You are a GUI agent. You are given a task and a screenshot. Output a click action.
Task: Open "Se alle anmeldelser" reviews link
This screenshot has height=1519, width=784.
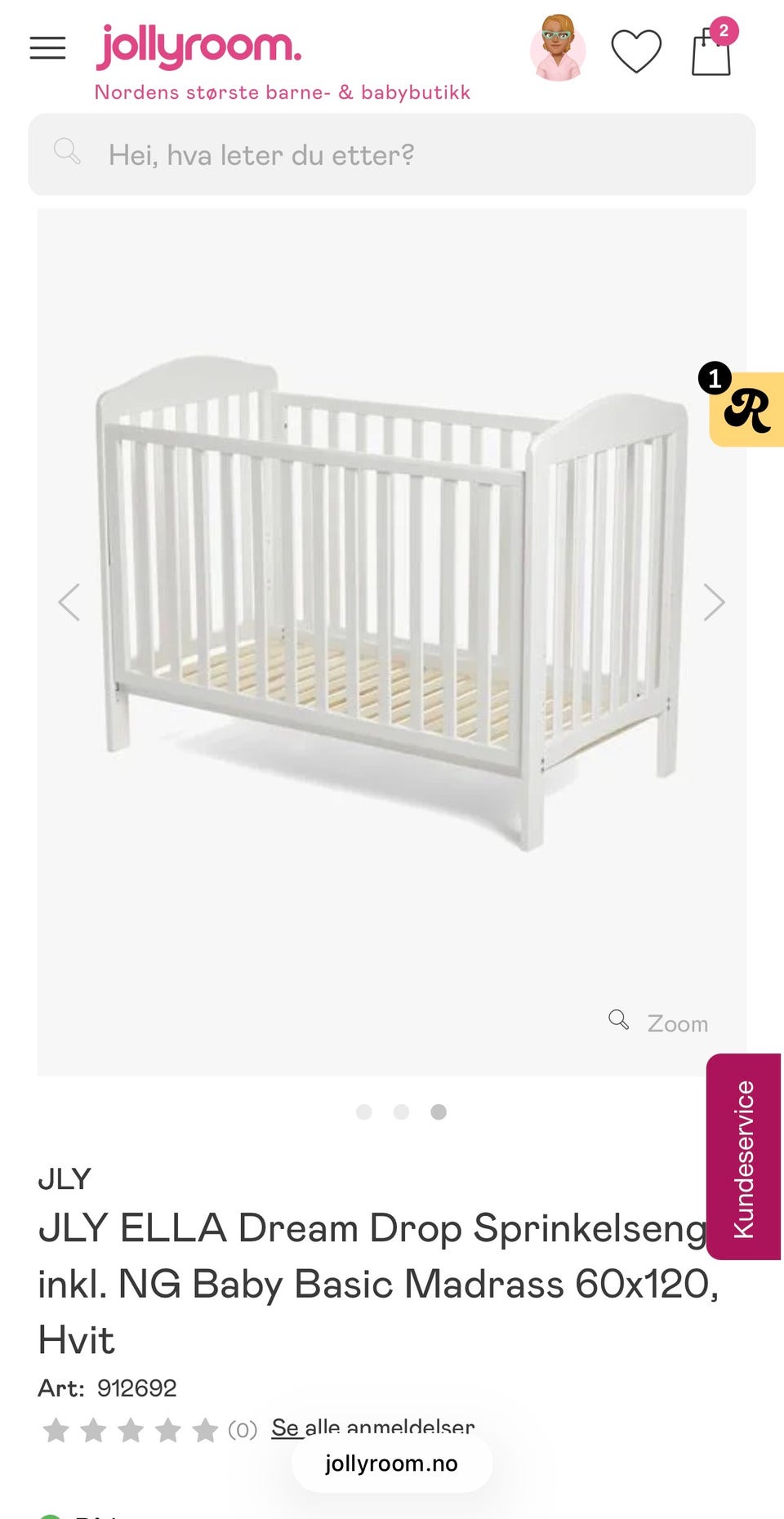click(x=372, y=1427)
